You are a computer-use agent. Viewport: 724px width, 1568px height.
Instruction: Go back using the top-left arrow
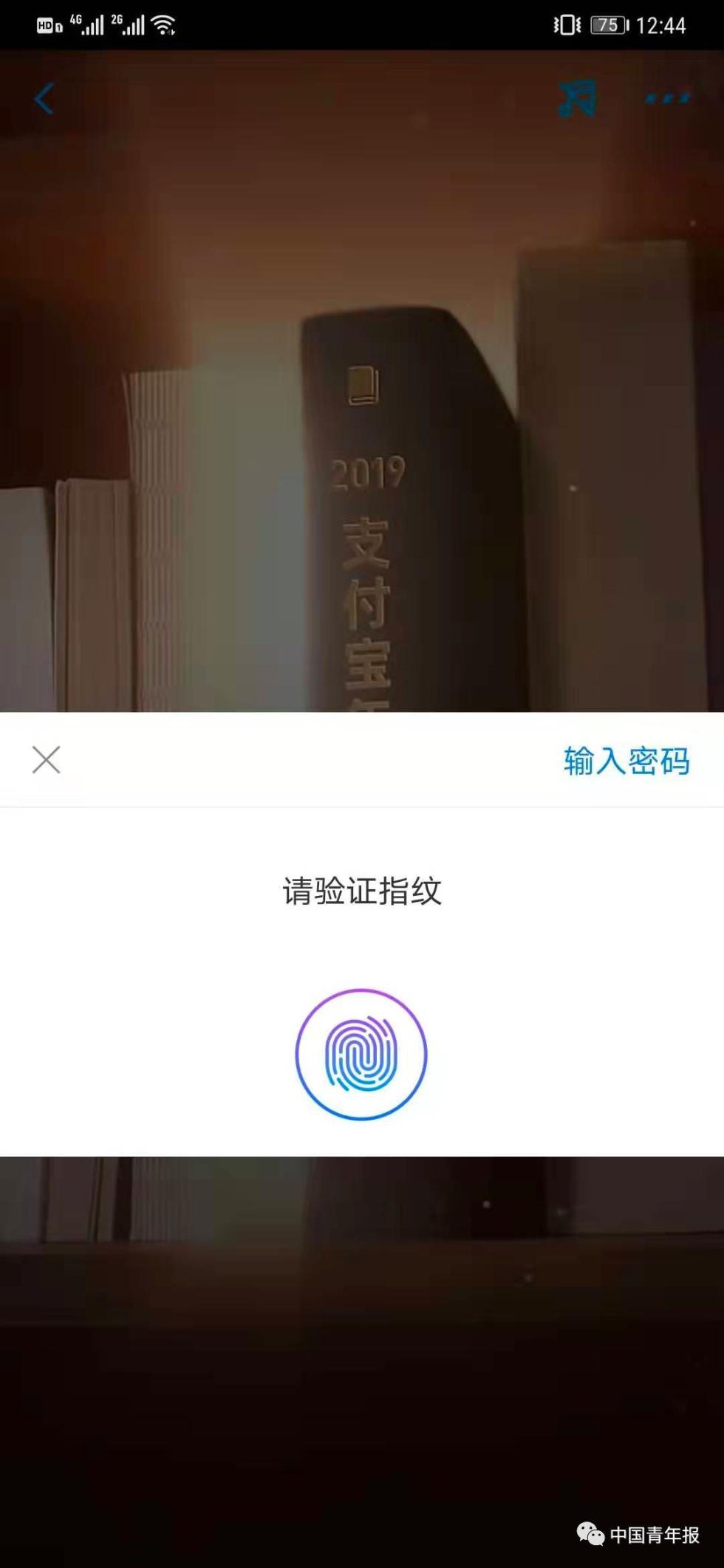click(44, 99)
